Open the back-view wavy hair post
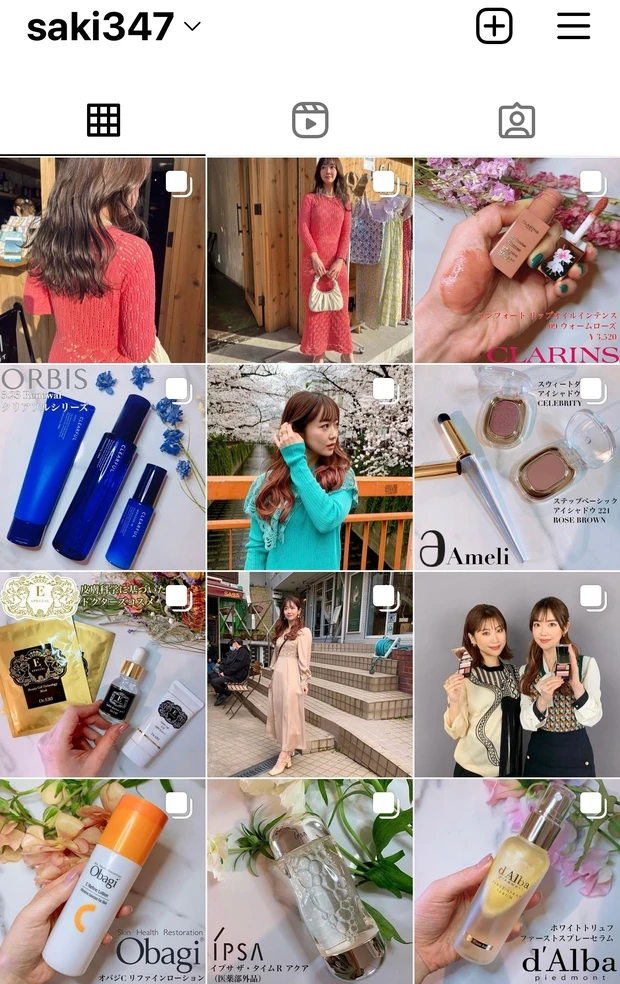 click(x=102, y=260)
